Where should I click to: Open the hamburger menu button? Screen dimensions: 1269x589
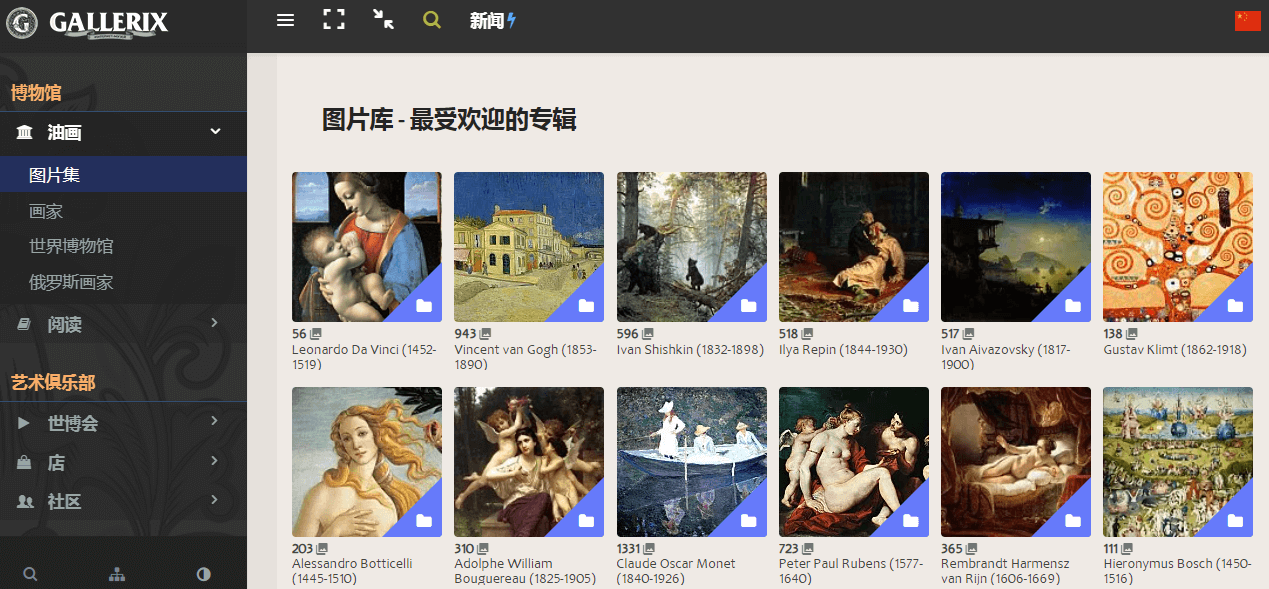pos(285,20)
